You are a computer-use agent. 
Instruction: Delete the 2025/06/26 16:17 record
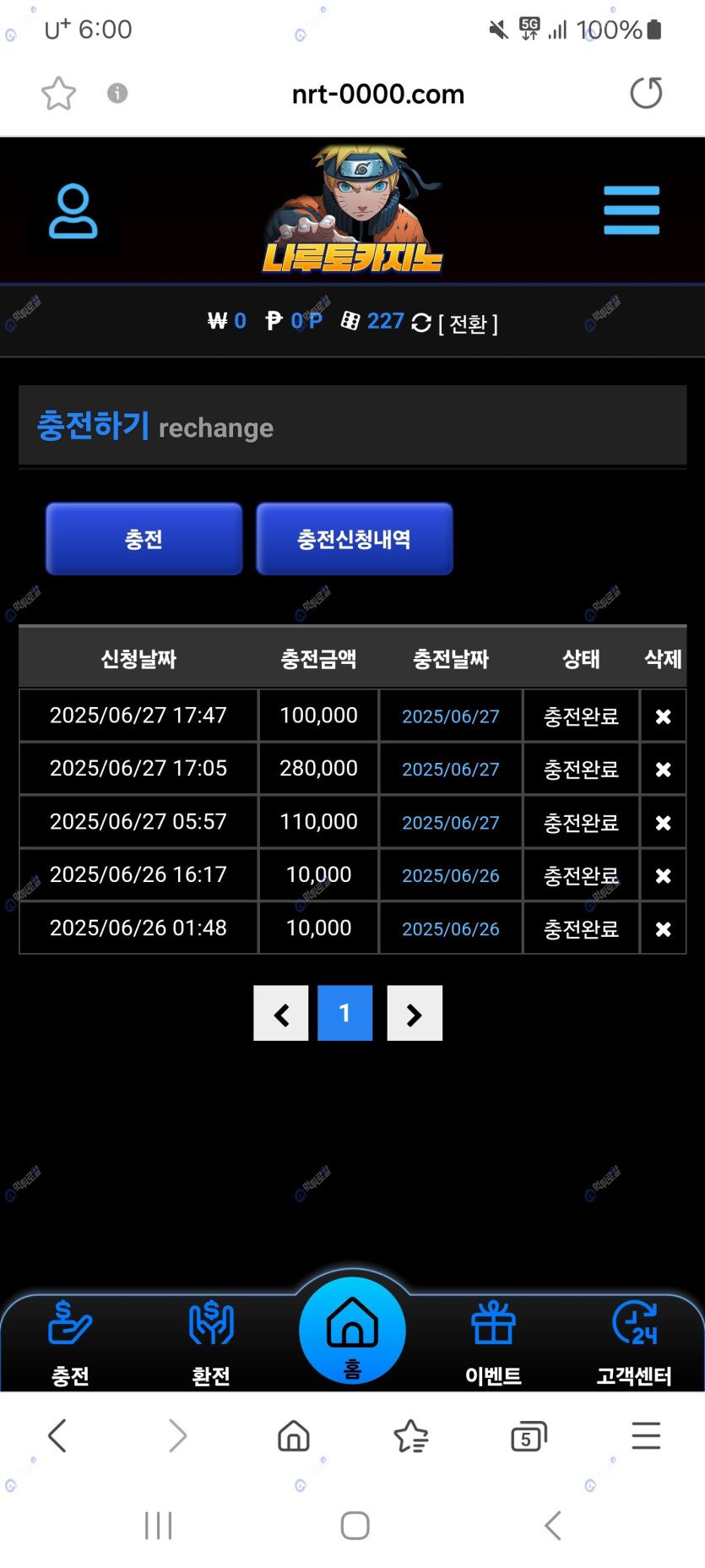pyautogui.click(x=663, y=876)
